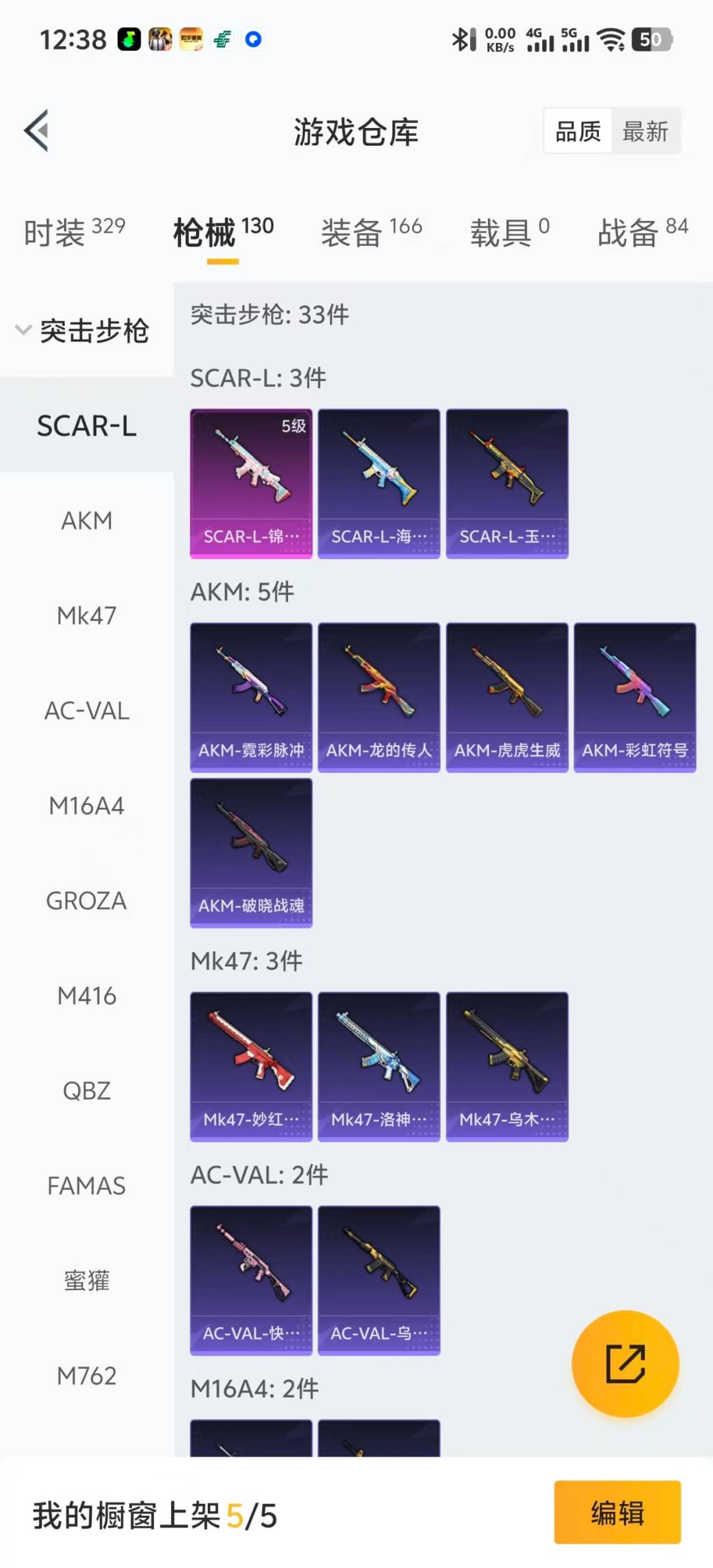Open the Mk47-洛神 skin
The width and height of the screenshot is (713, 1568).
pyautogui.click(x=378, y=1066)
